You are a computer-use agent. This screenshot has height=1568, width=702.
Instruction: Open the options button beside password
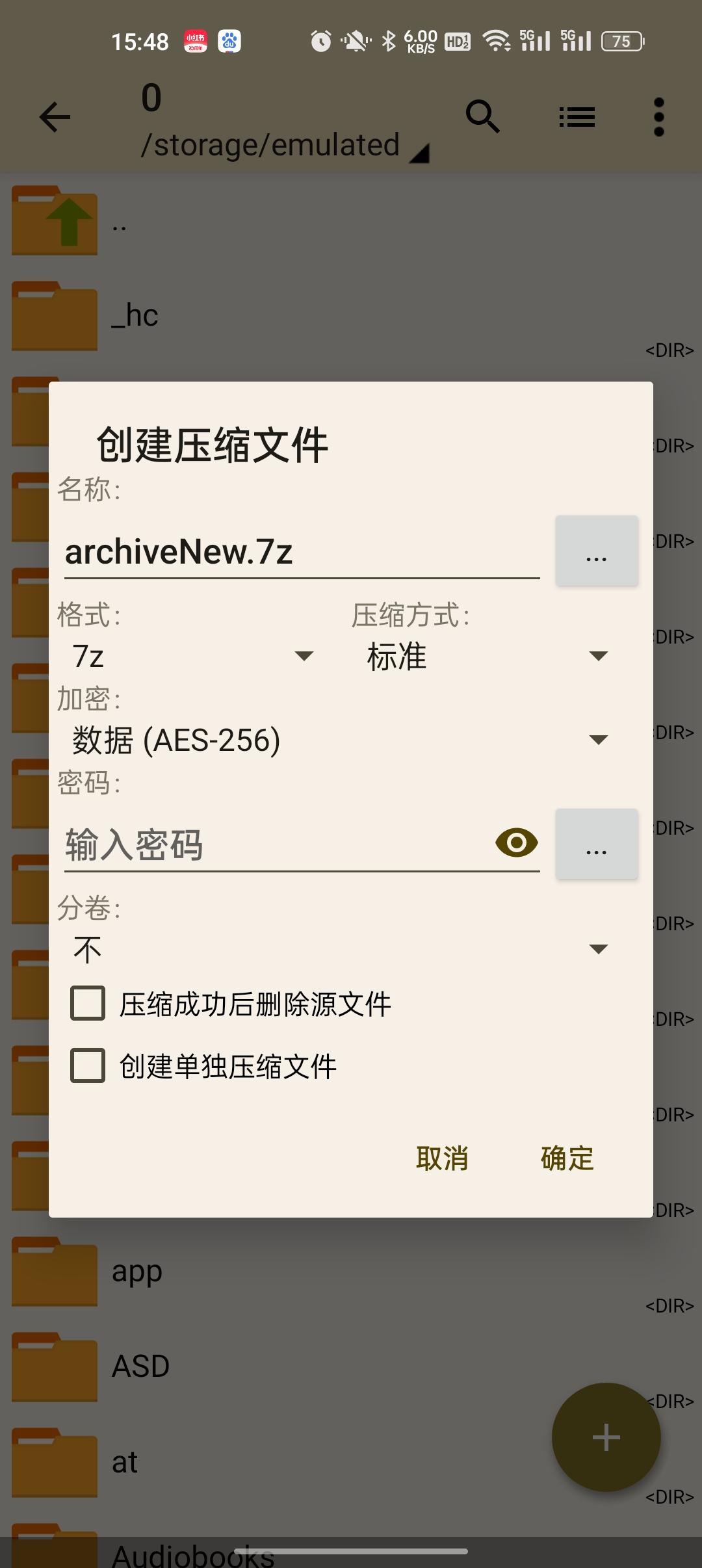596,844
